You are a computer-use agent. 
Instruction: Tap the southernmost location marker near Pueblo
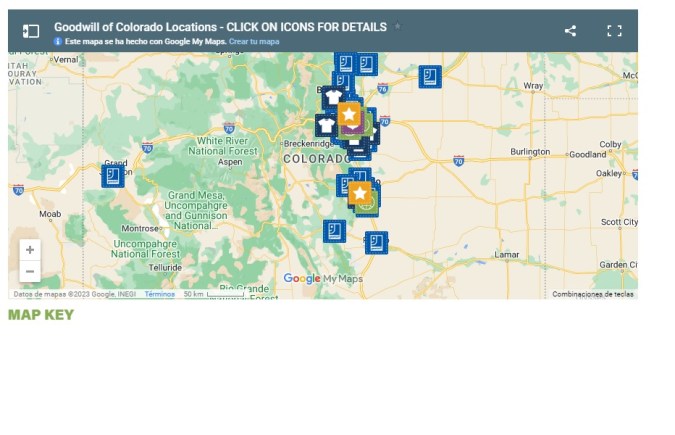[x=376, y=241]
